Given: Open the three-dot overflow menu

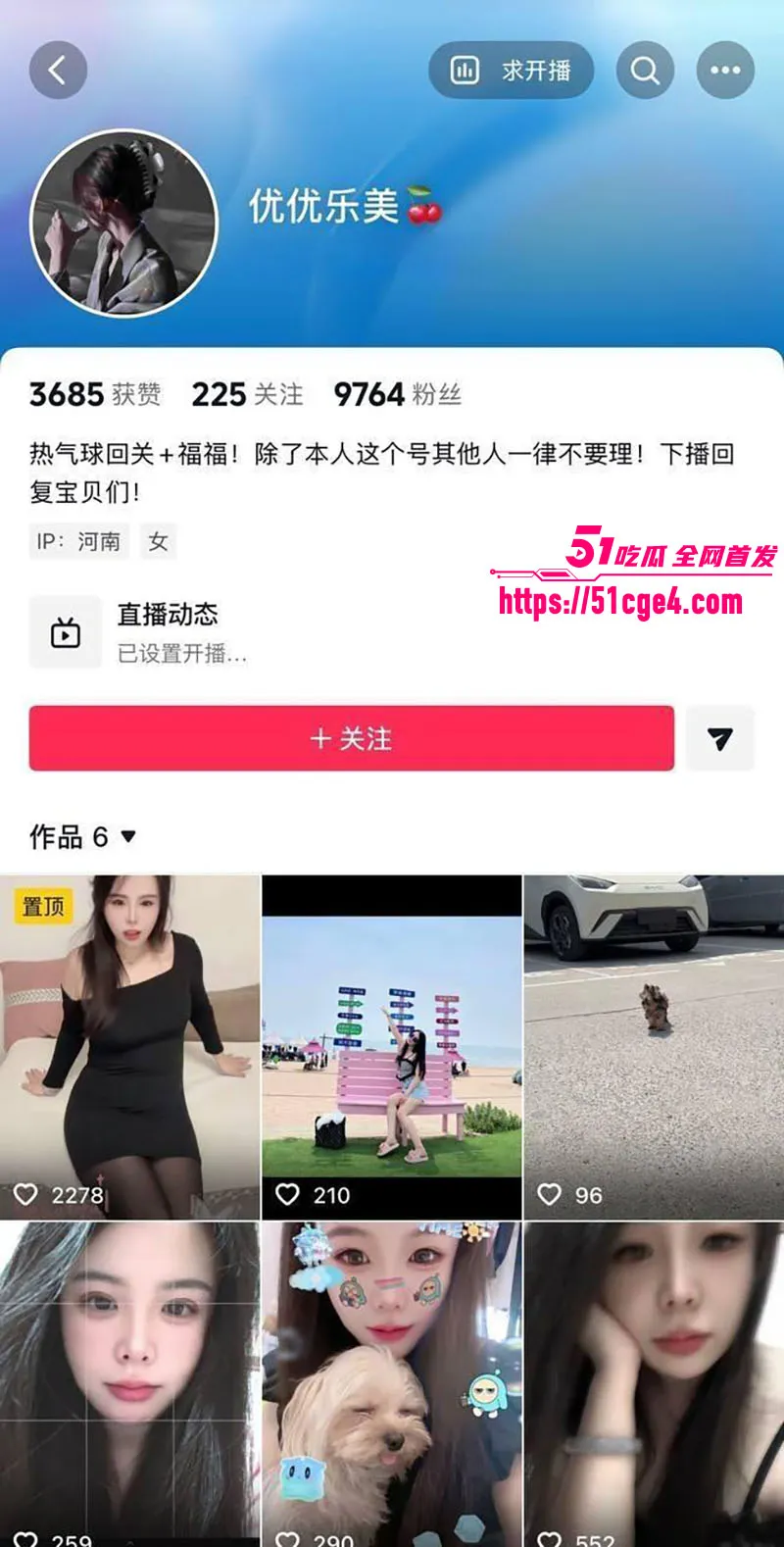Looking at the screenshot, I should pos(725,70).
